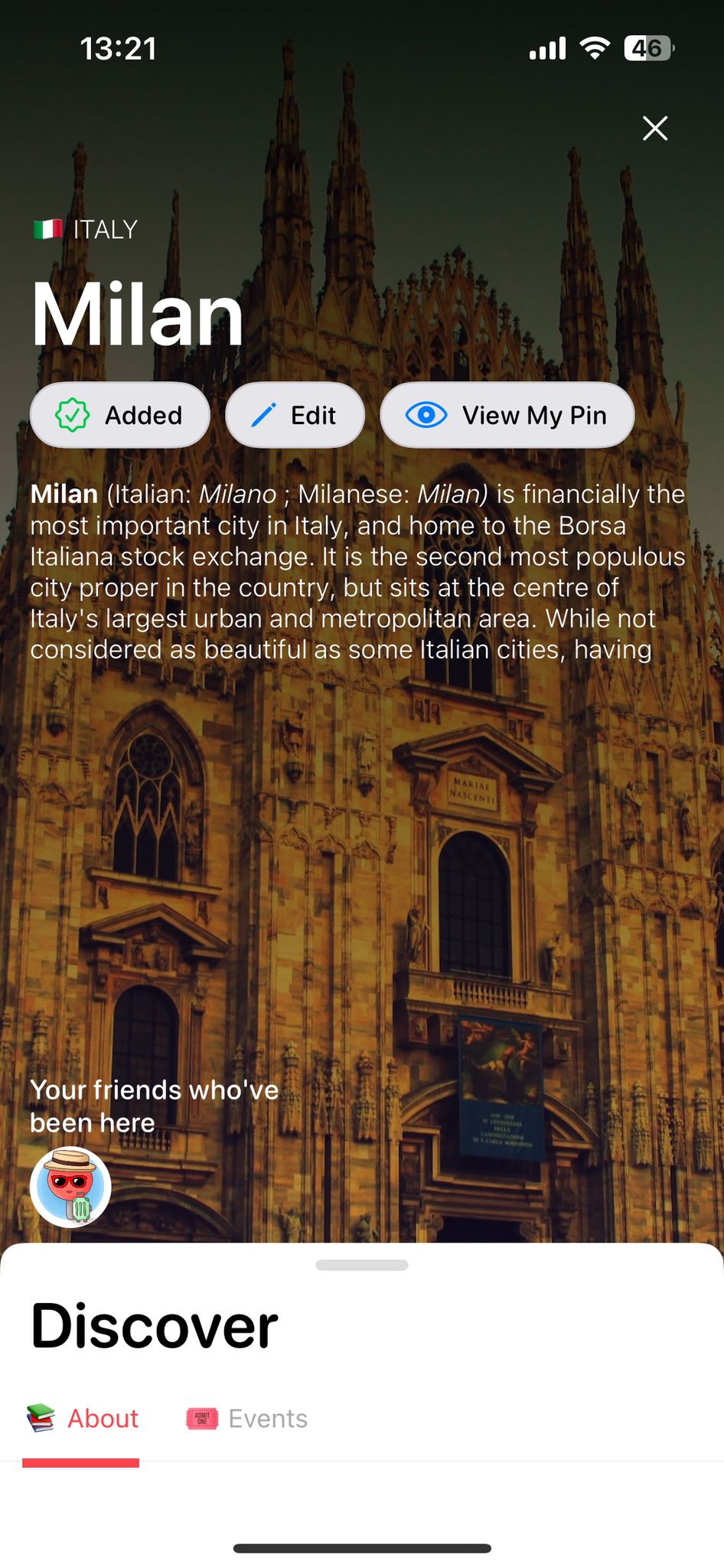Viewport: 724px width, 1568px height.
Task: Stay on the About tab
Action: point(102,1417)
